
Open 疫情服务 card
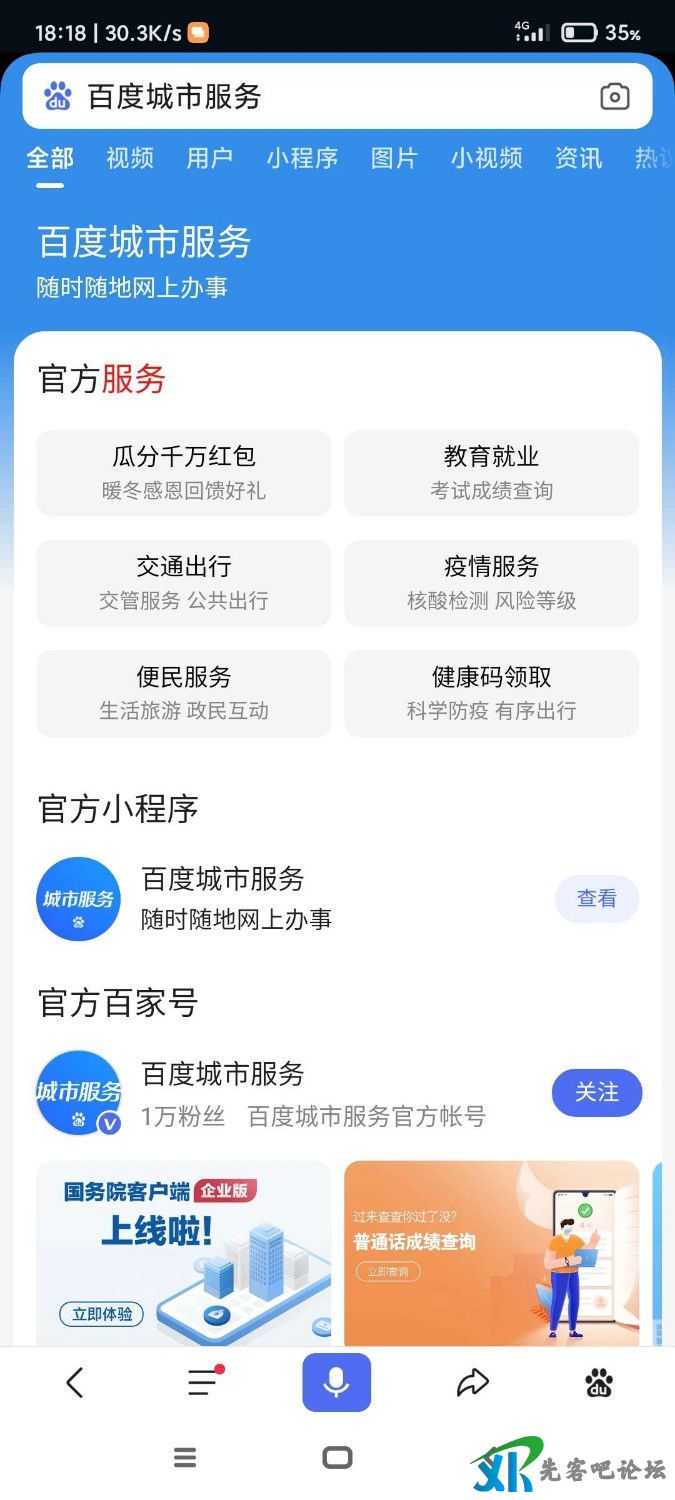(x=491, y=583)
